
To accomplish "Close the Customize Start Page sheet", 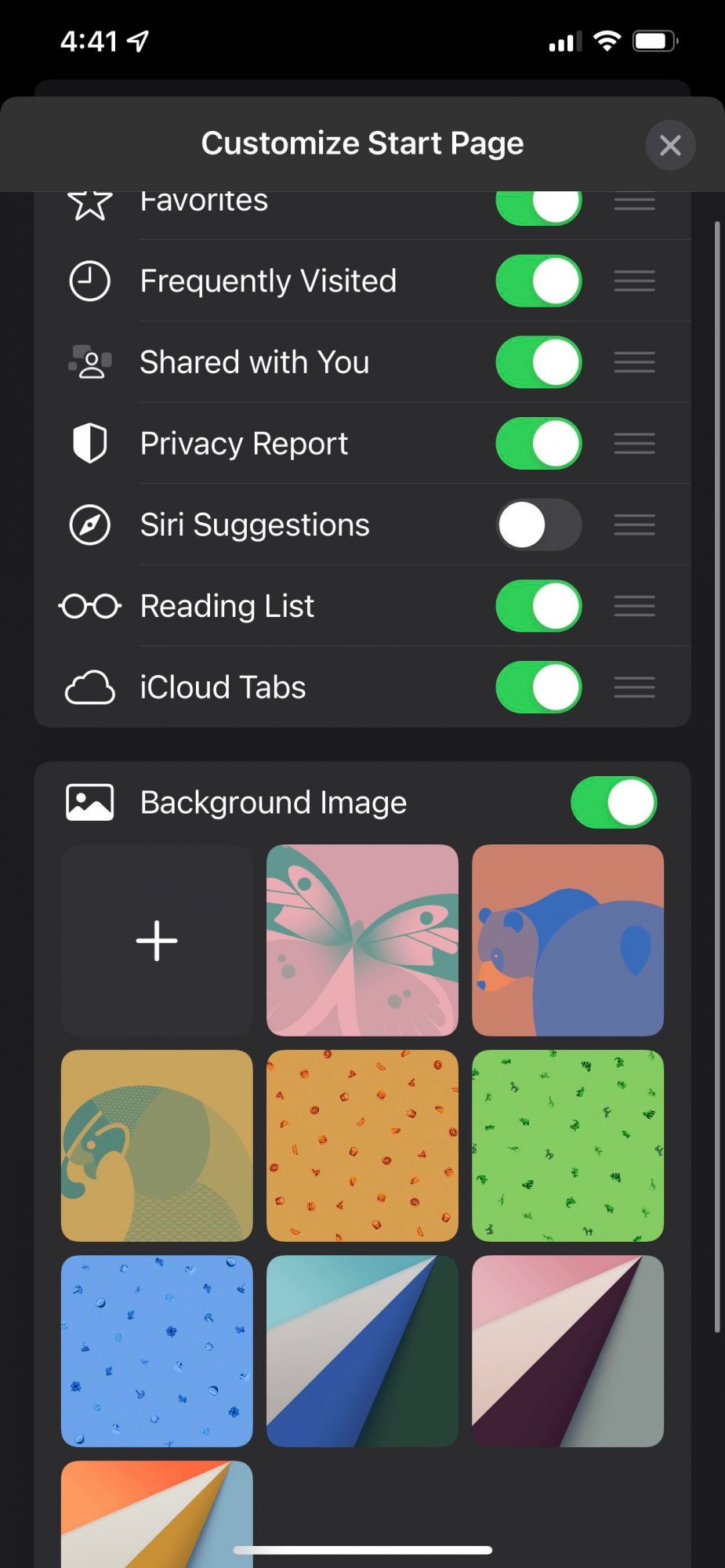I will tap(670, 145).
